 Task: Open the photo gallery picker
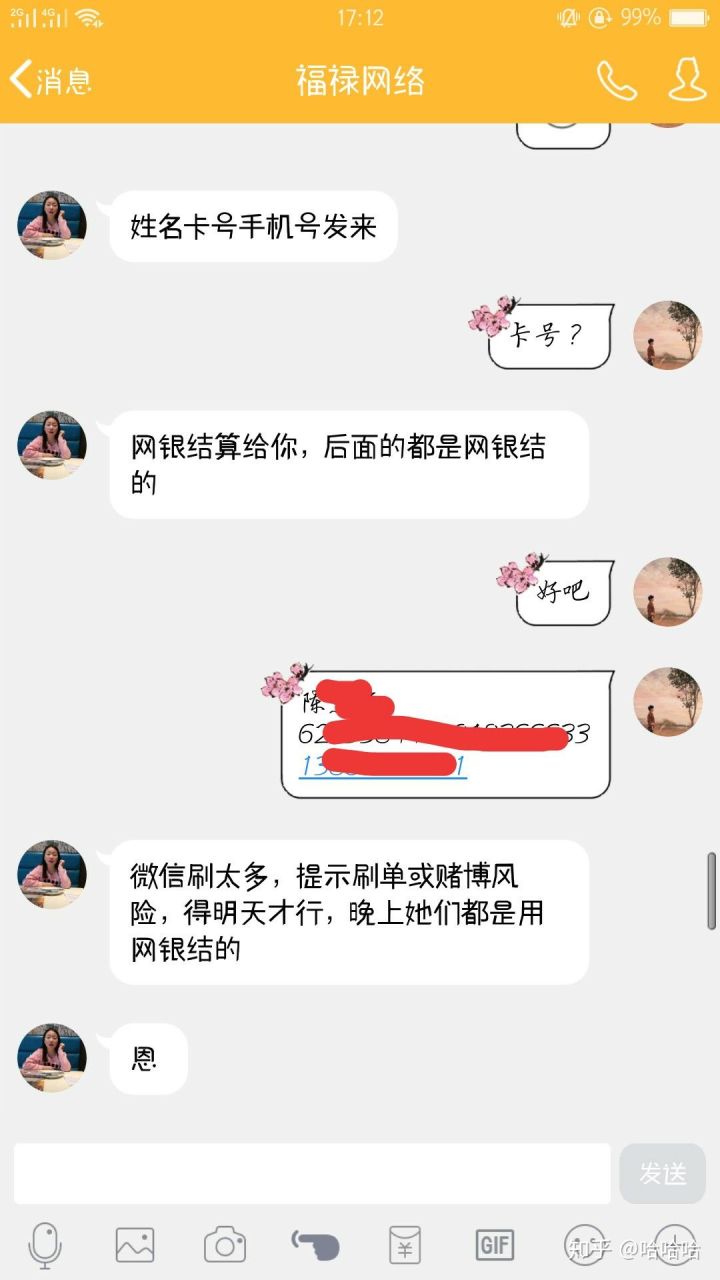135,1245
